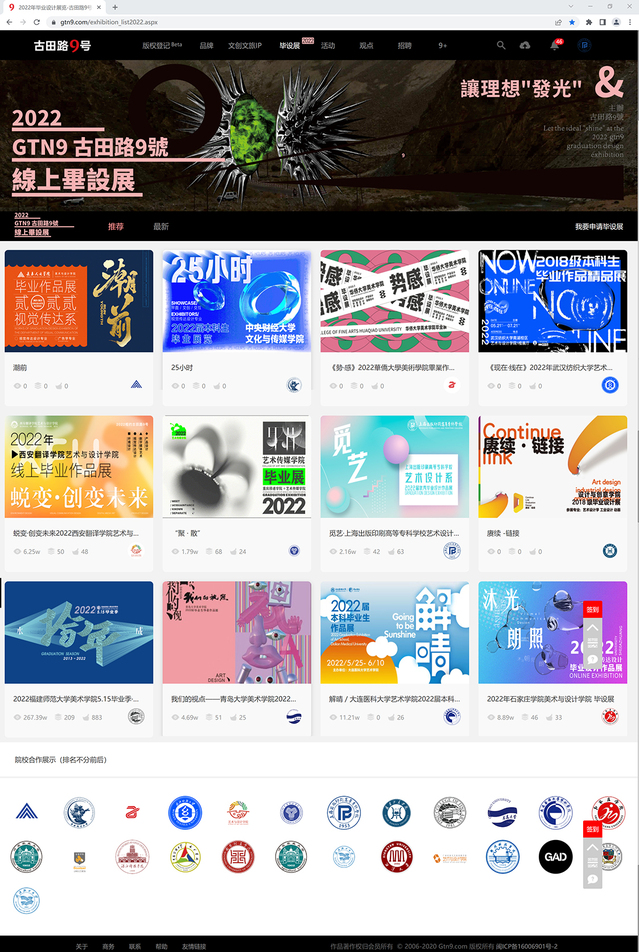
Task: Tap 我要申请毕设展 link
Action: pyautogui.click(x=598, y=227)
